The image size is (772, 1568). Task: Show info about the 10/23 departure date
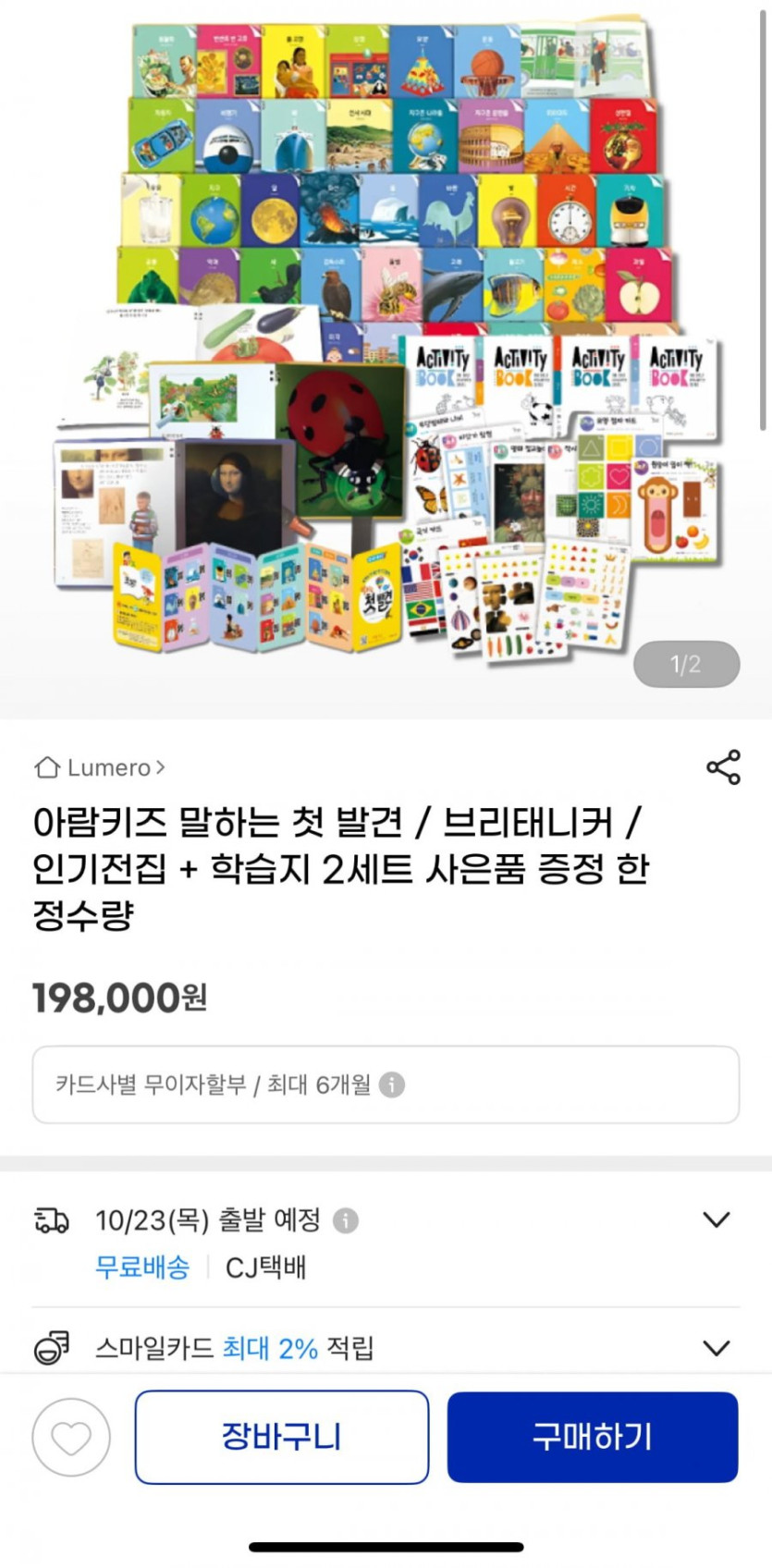point(346,1220)
